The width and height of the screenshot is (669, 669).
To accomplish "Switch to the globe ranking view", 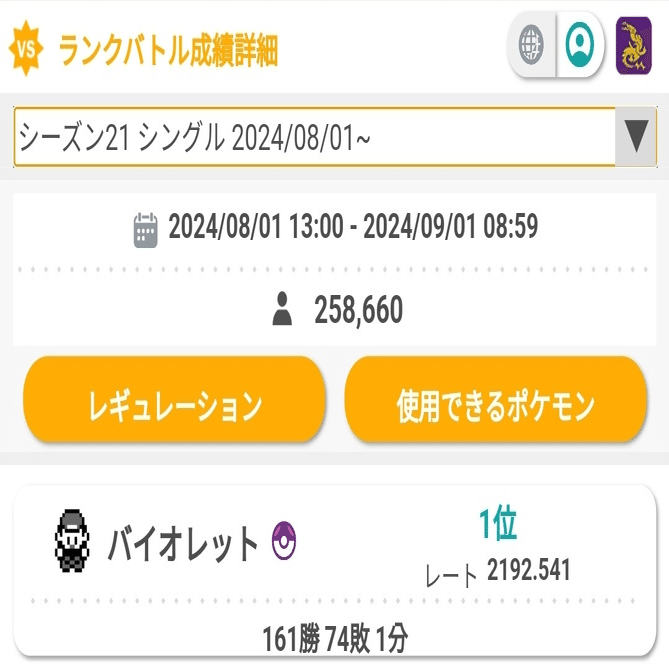I will tap(531, 45).
